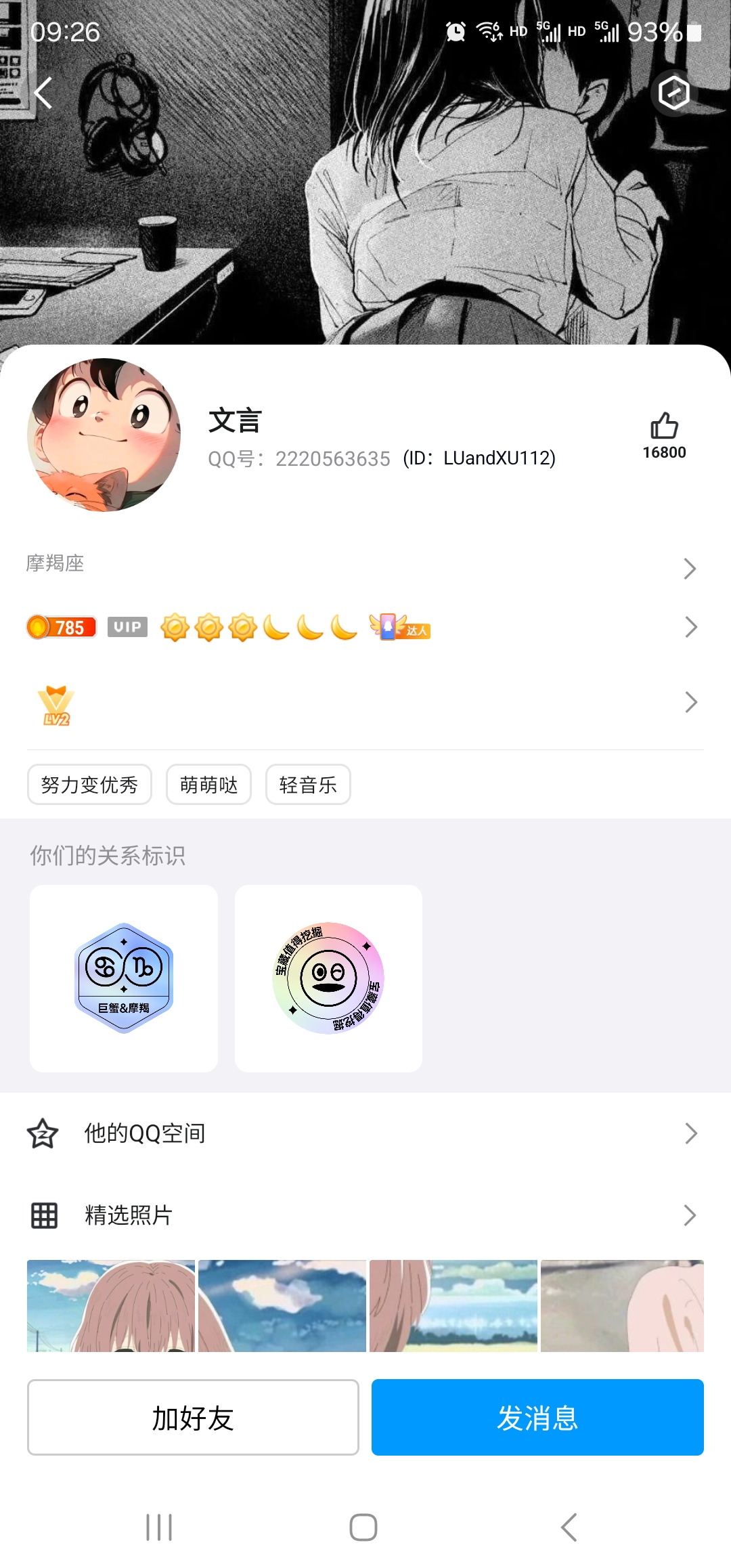Open the LV2 badge row
Viewport: 731px width, 1568px height.
365,703
